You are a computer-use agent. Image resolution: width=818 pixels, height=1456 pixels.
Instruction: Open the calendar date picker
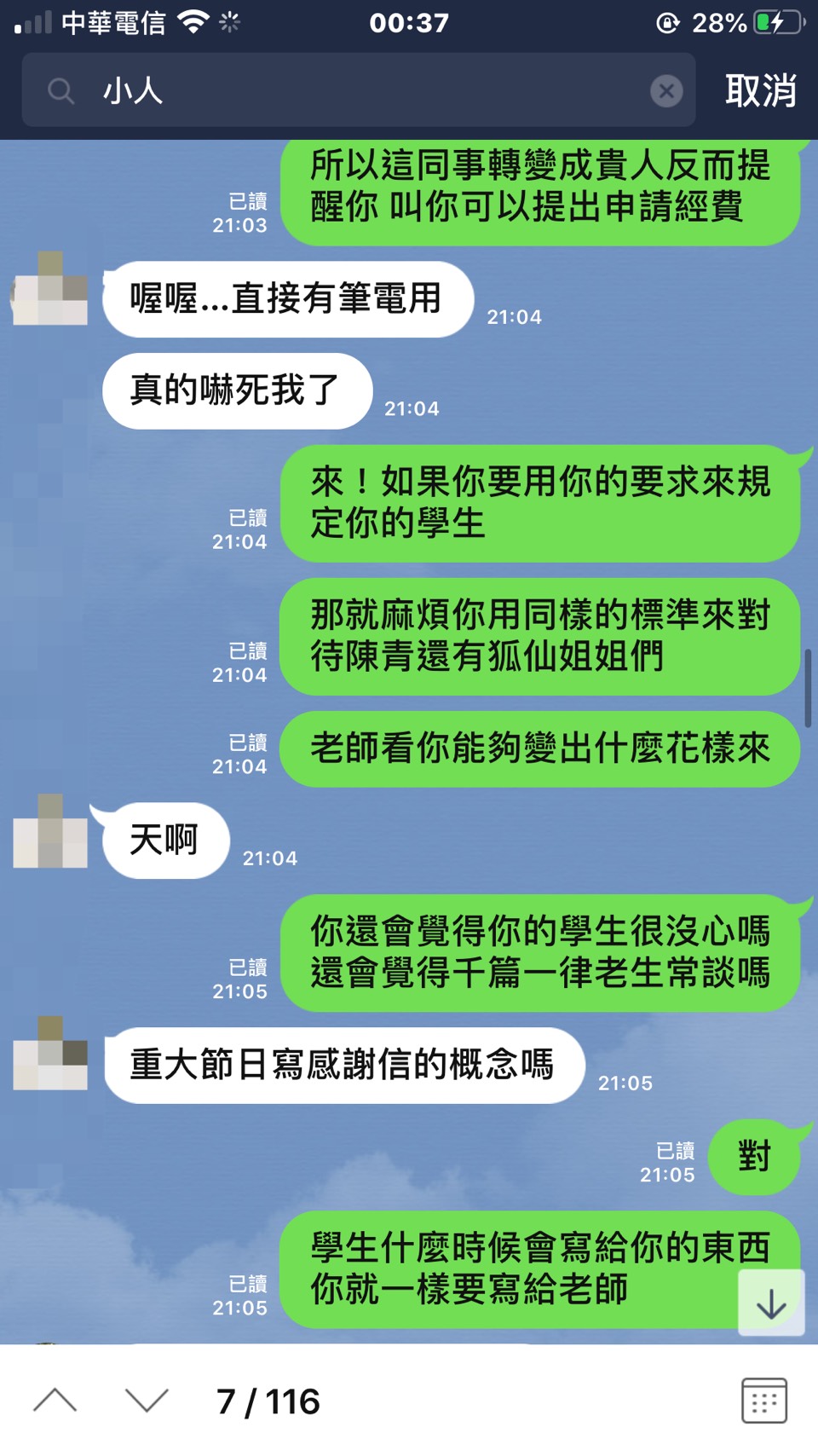pyautogui.click(x=763, y=1401)
